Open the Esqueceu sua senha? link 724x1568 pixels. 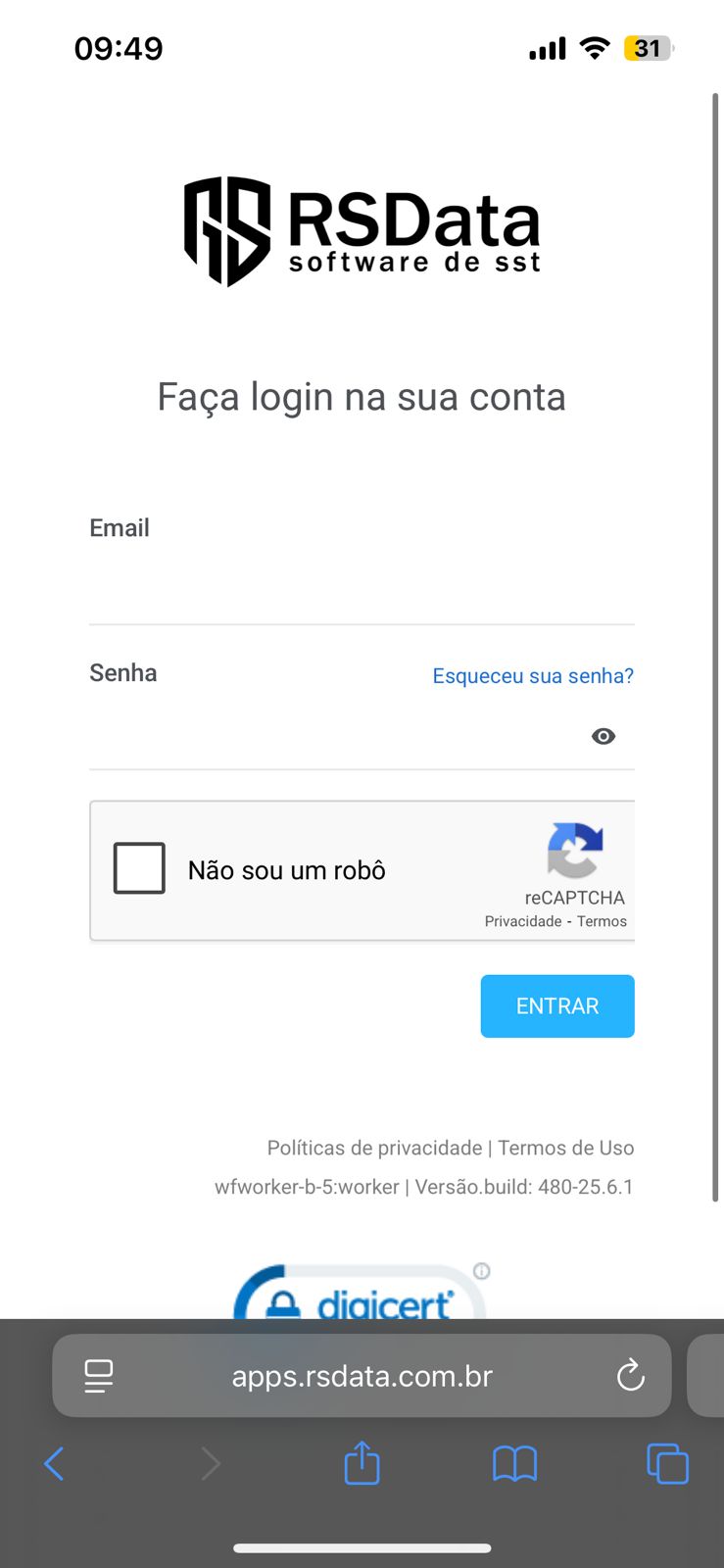[x=533, y=676]
